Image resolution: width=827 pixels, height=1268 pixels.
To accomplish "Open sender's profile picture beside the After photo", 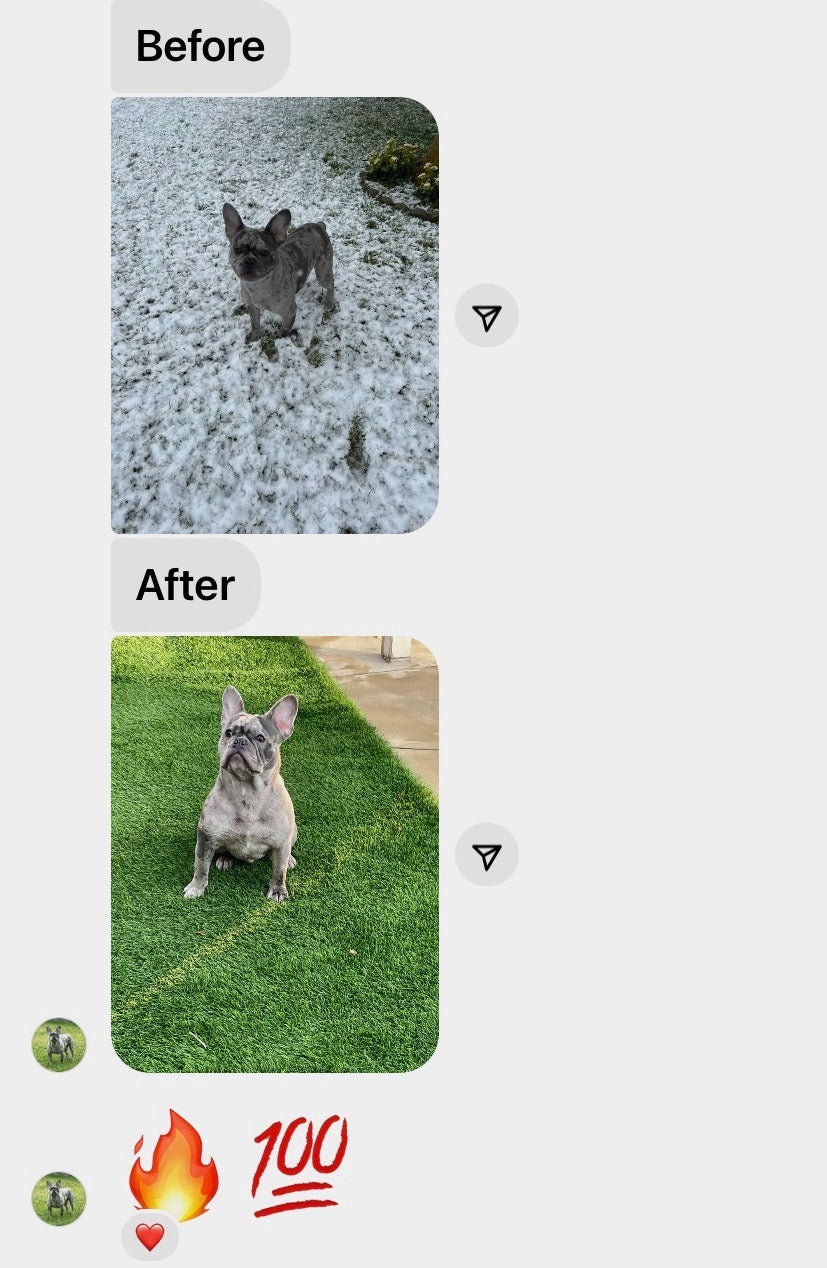I will 59,1045.
